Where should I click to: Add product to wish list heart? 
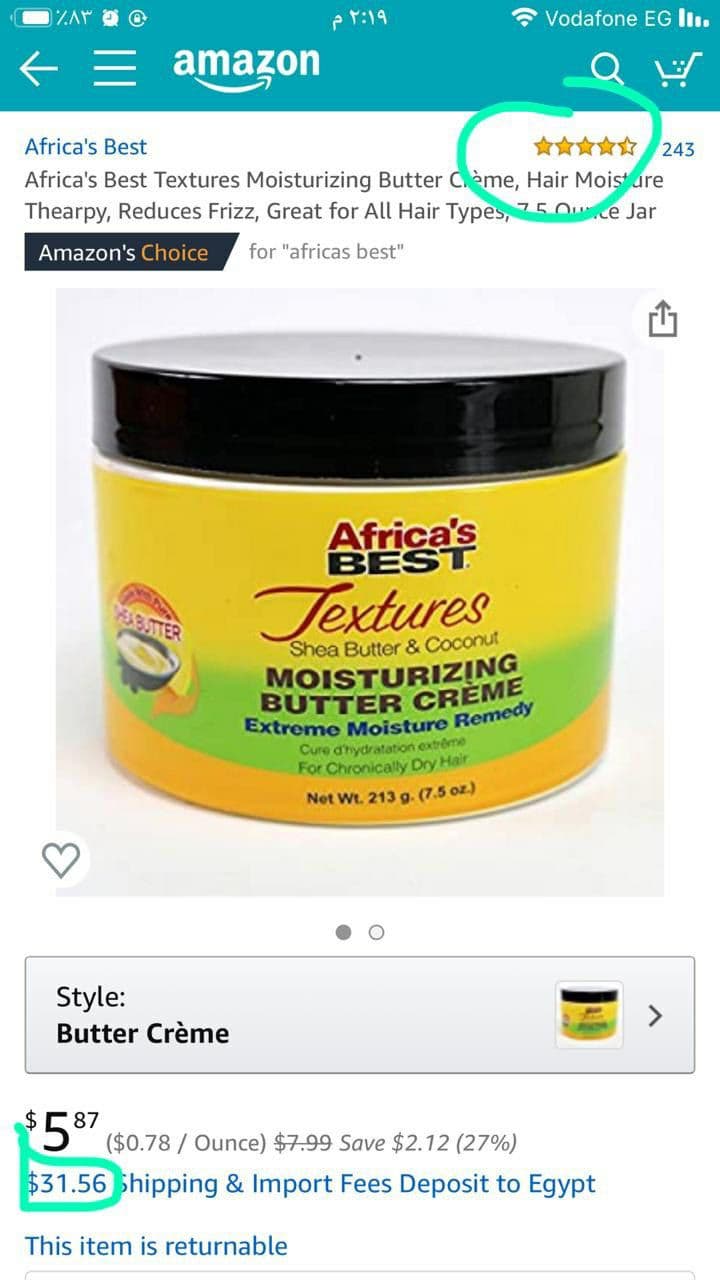tap(61, 860)
